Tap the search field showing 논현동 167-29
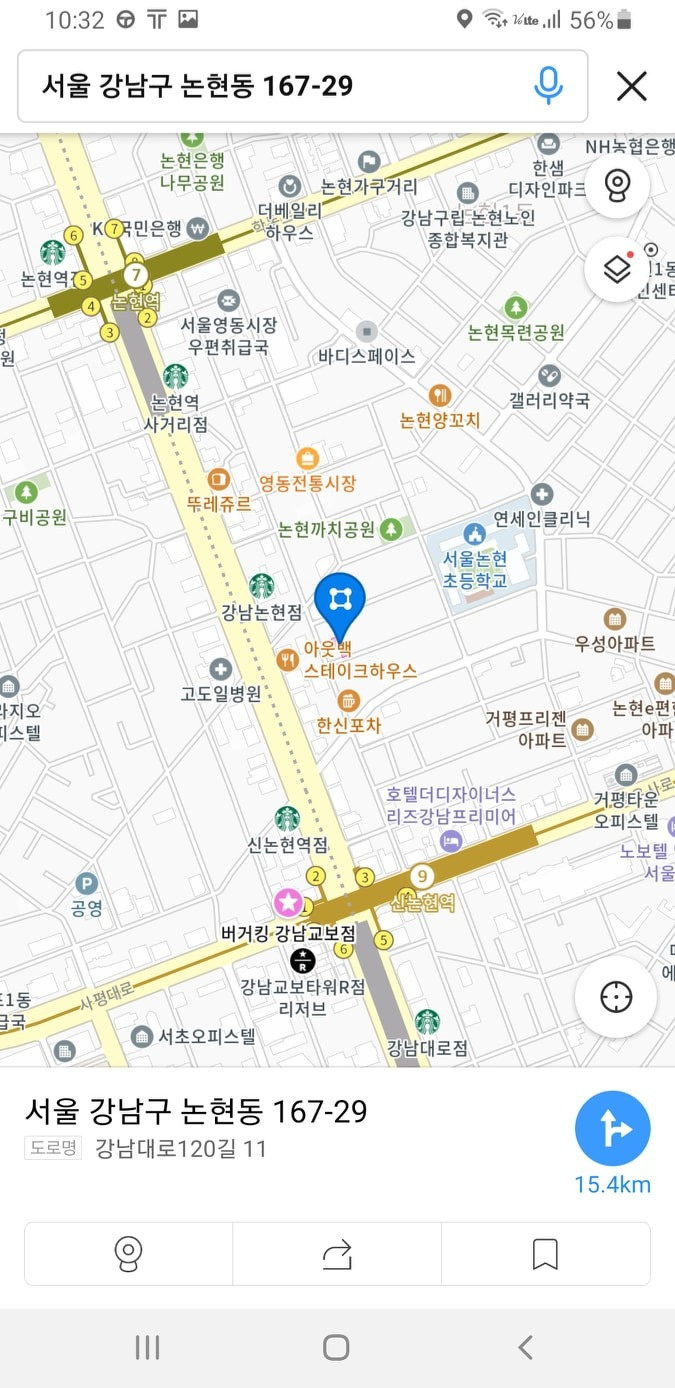 [270, 86]
